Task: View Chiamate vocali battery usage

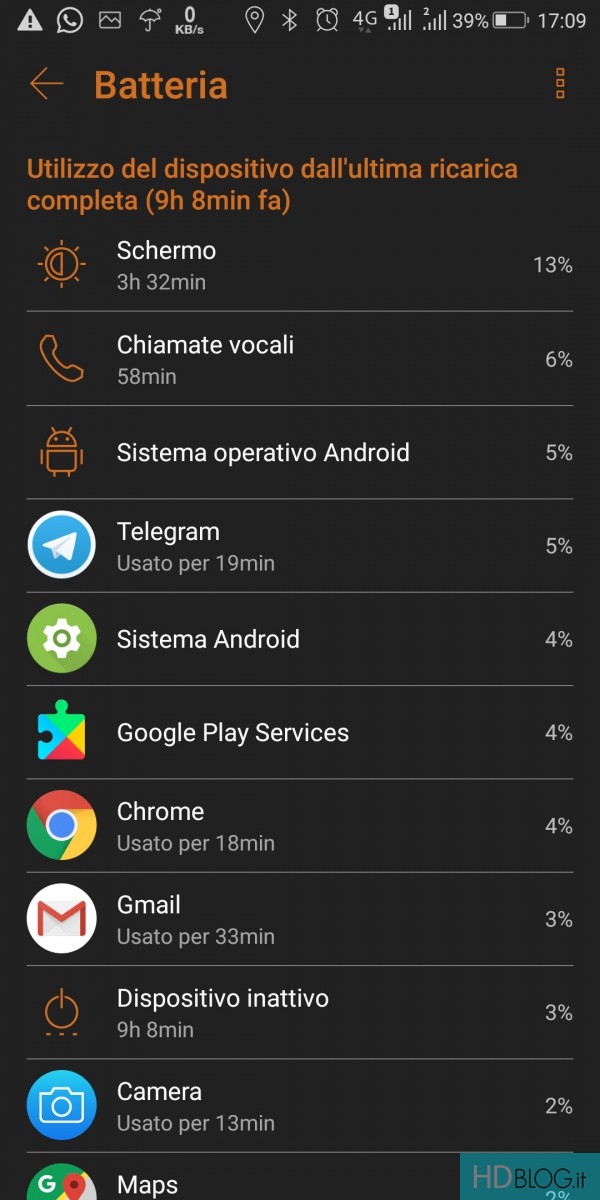Action: click(300, 359)
